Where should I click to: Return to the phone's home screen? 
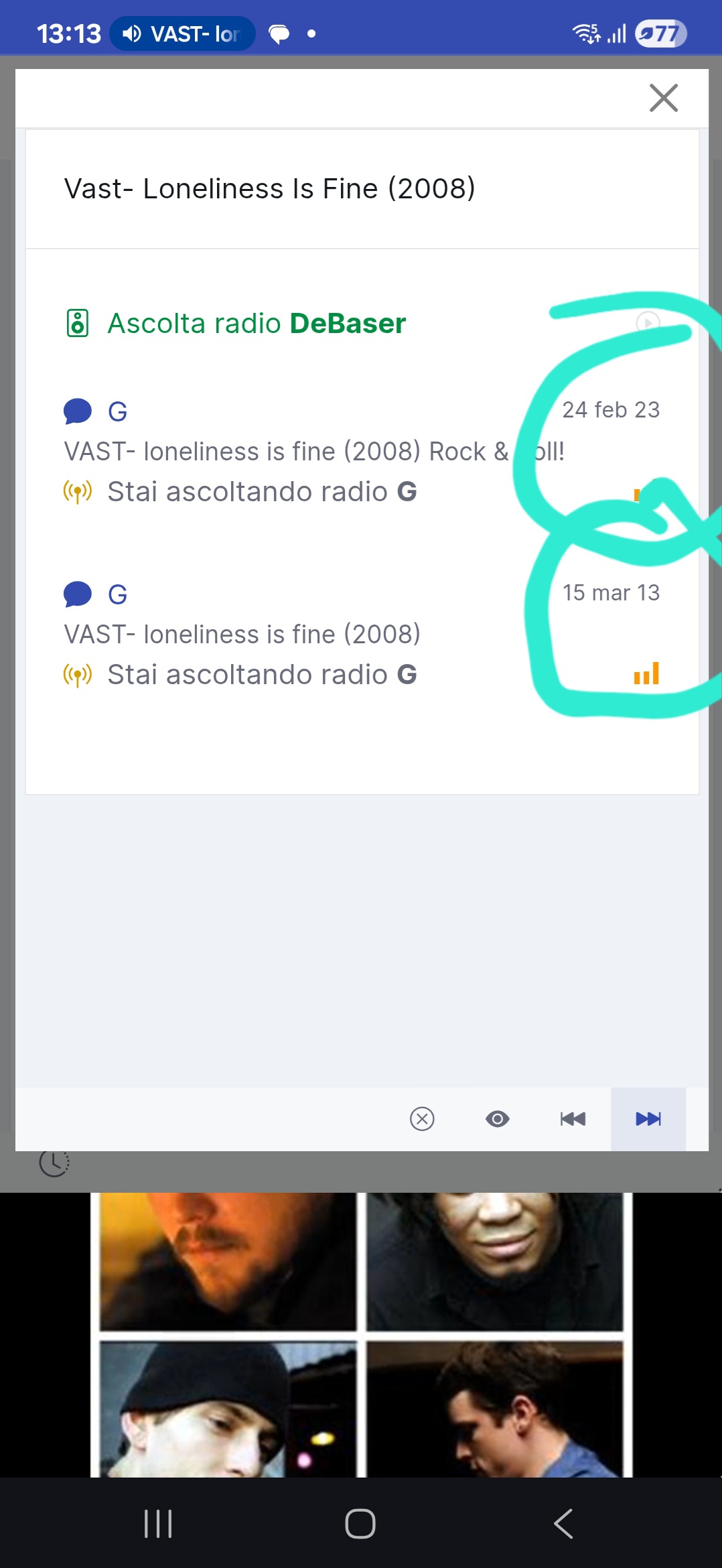[x=360, y=1523]
